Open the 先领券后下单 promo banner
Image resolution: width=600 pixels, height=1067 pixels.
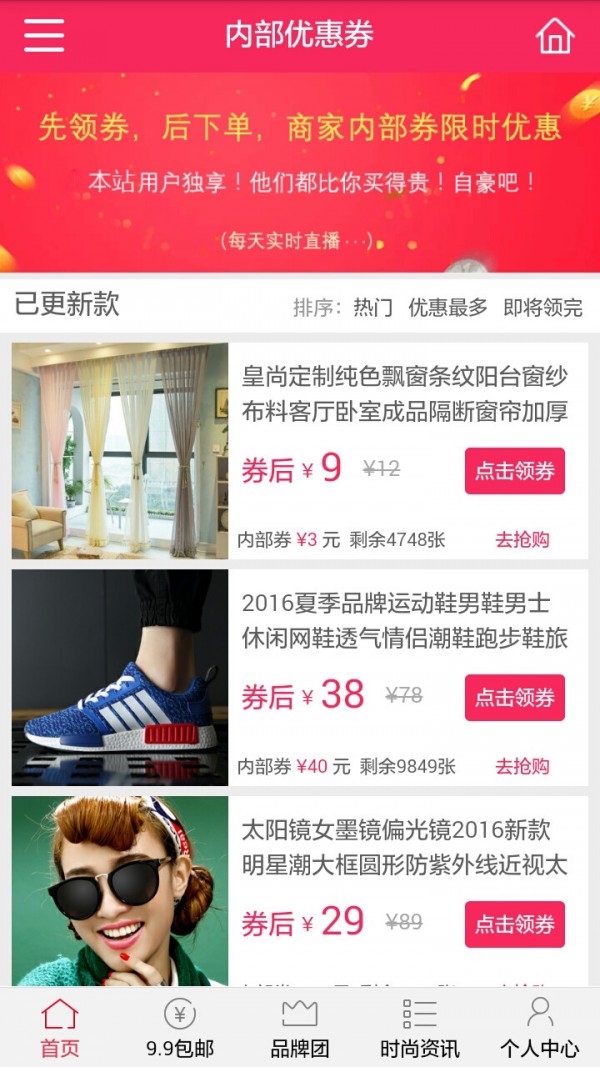click(300, 172)
